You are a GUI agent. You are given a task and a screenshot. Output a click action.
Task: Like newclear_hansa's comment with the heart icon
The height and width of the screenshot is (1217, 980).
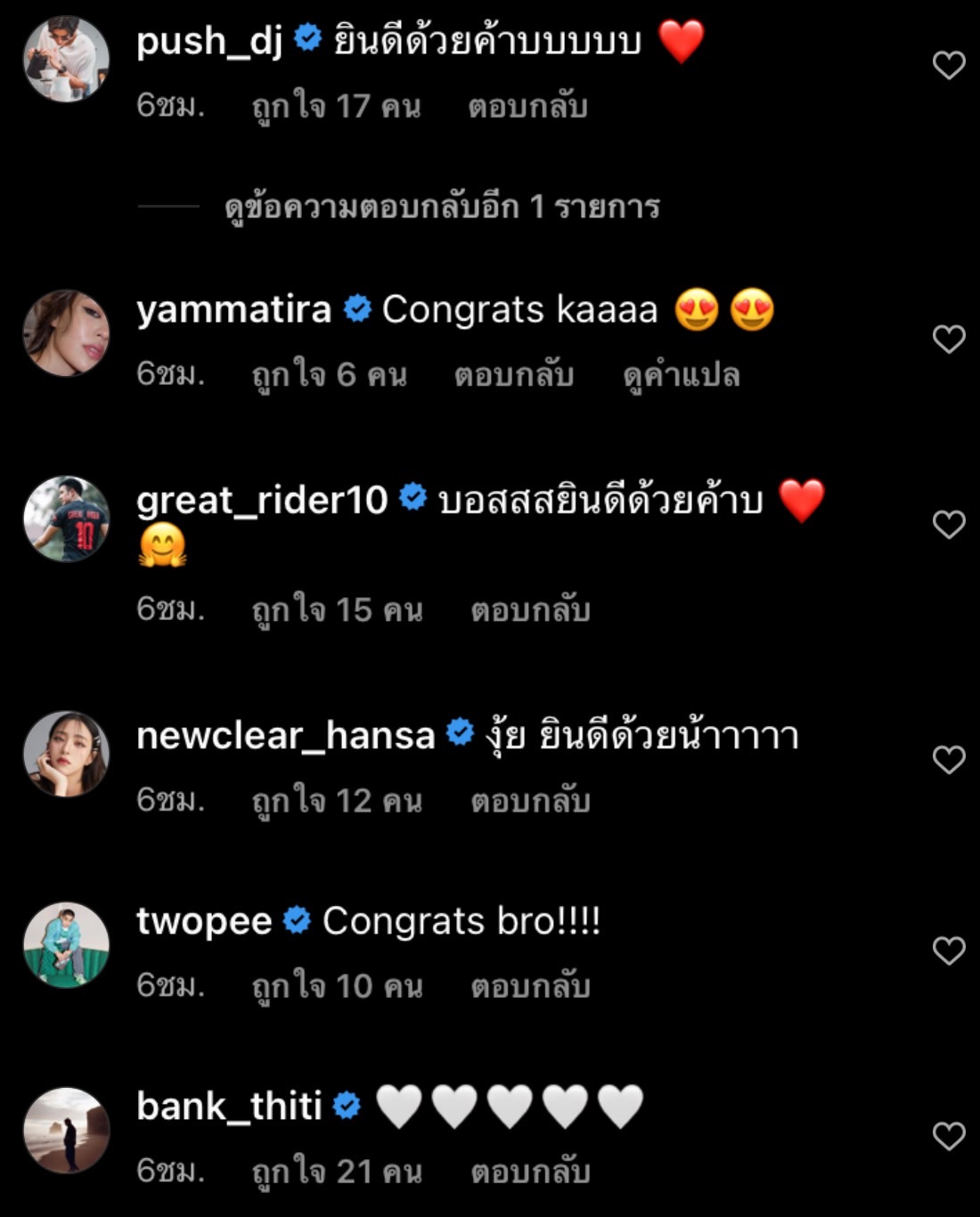947,759
